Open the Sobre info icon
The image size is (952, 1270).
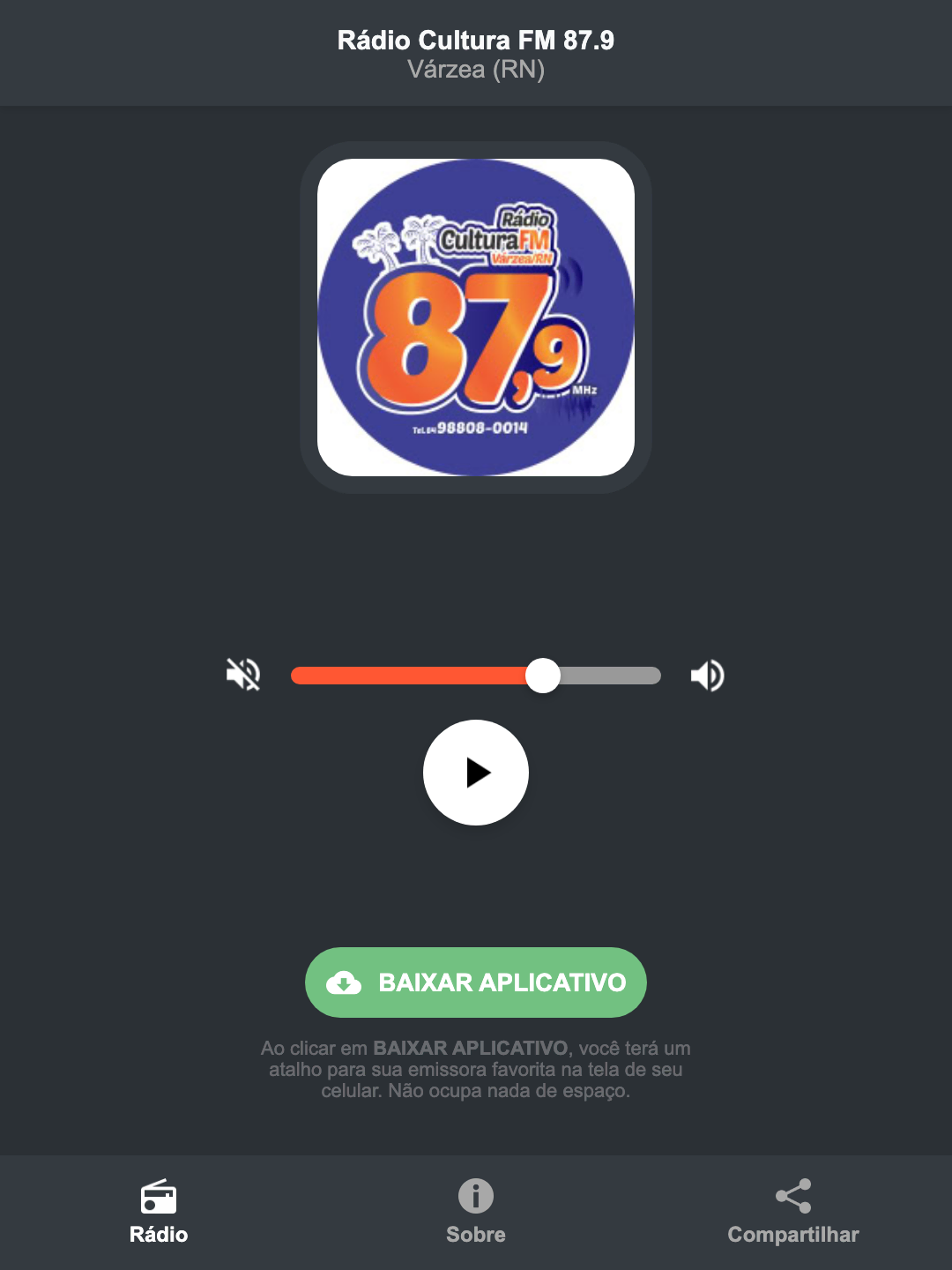click(475, 1197)
